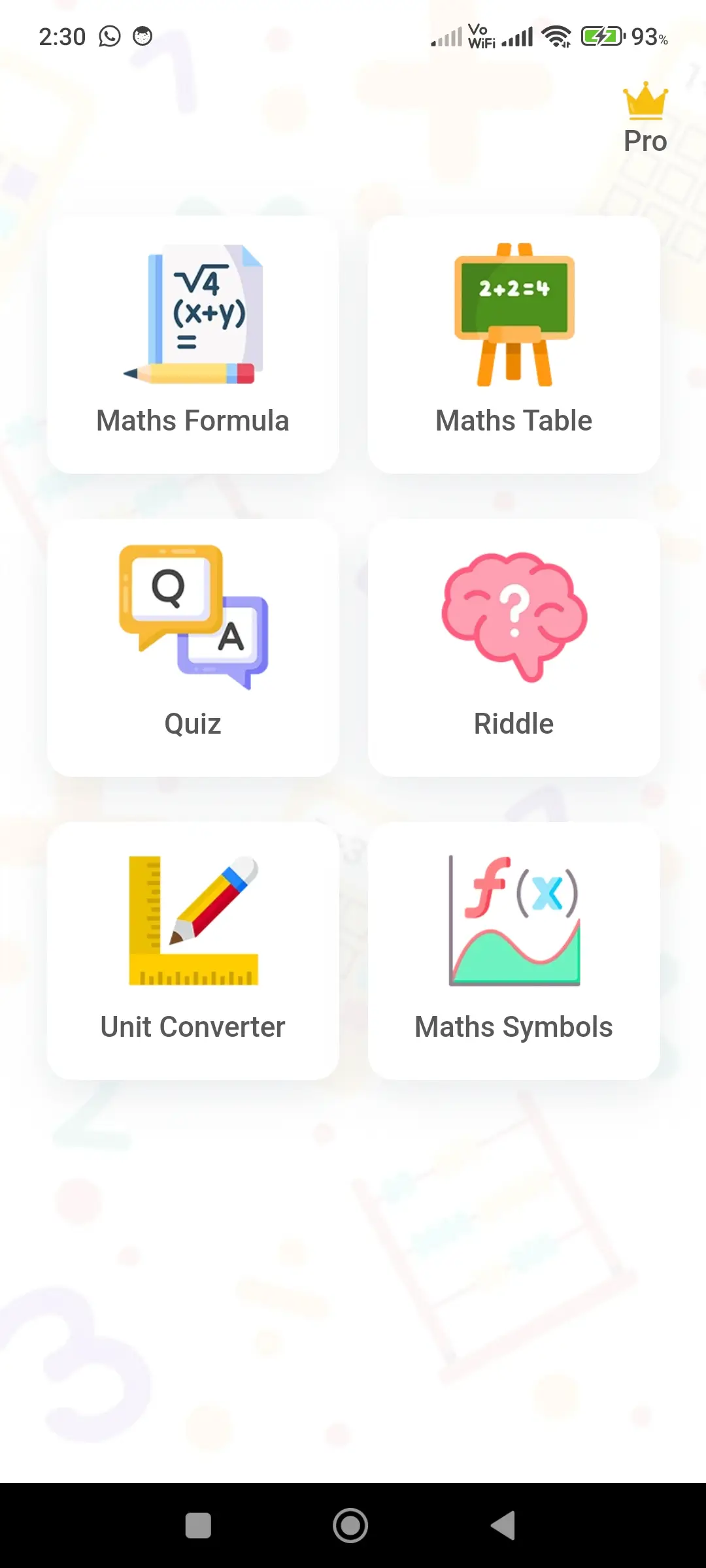Click the Maths Table label

click(x=514, y=421)
